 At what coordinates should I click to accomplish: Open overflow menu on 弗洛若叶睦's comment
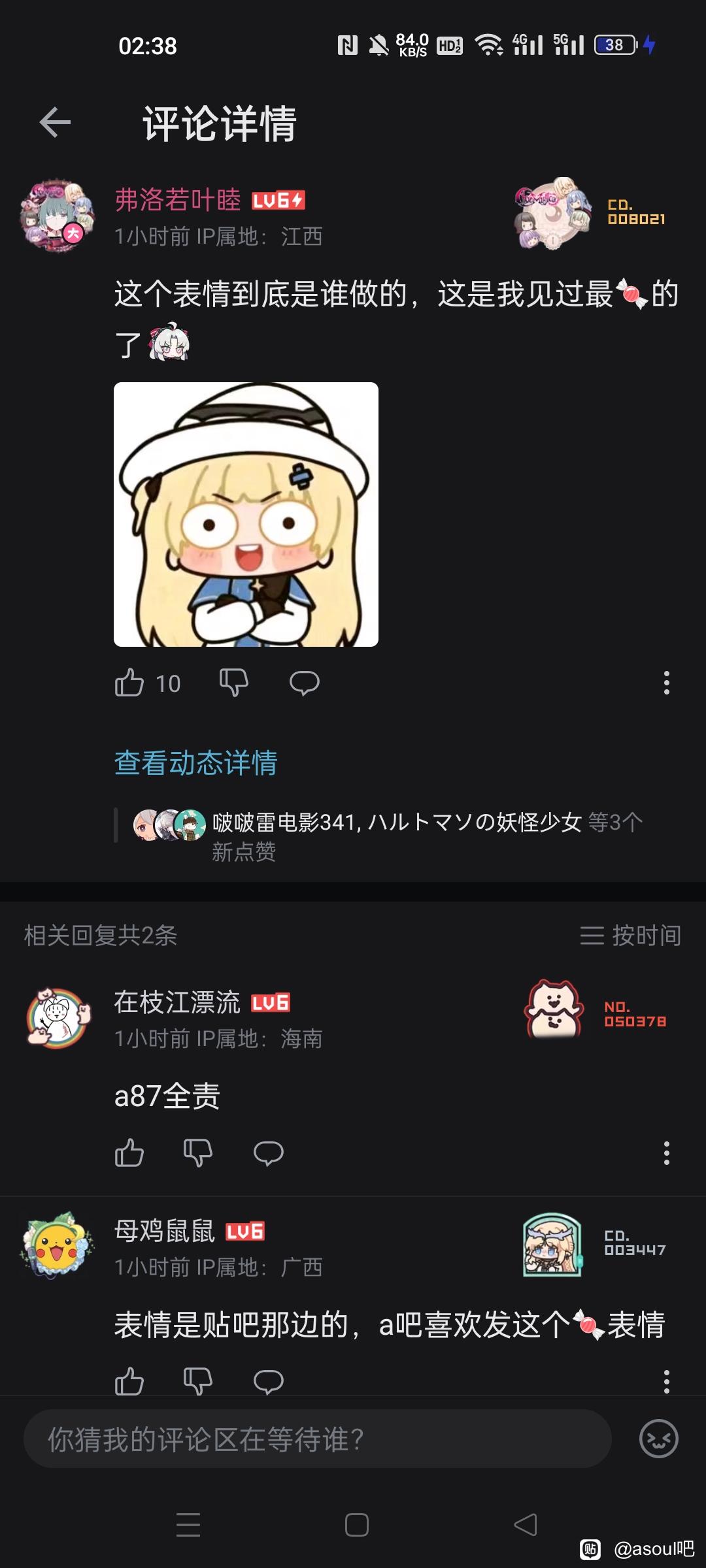[x=666, y=683]
